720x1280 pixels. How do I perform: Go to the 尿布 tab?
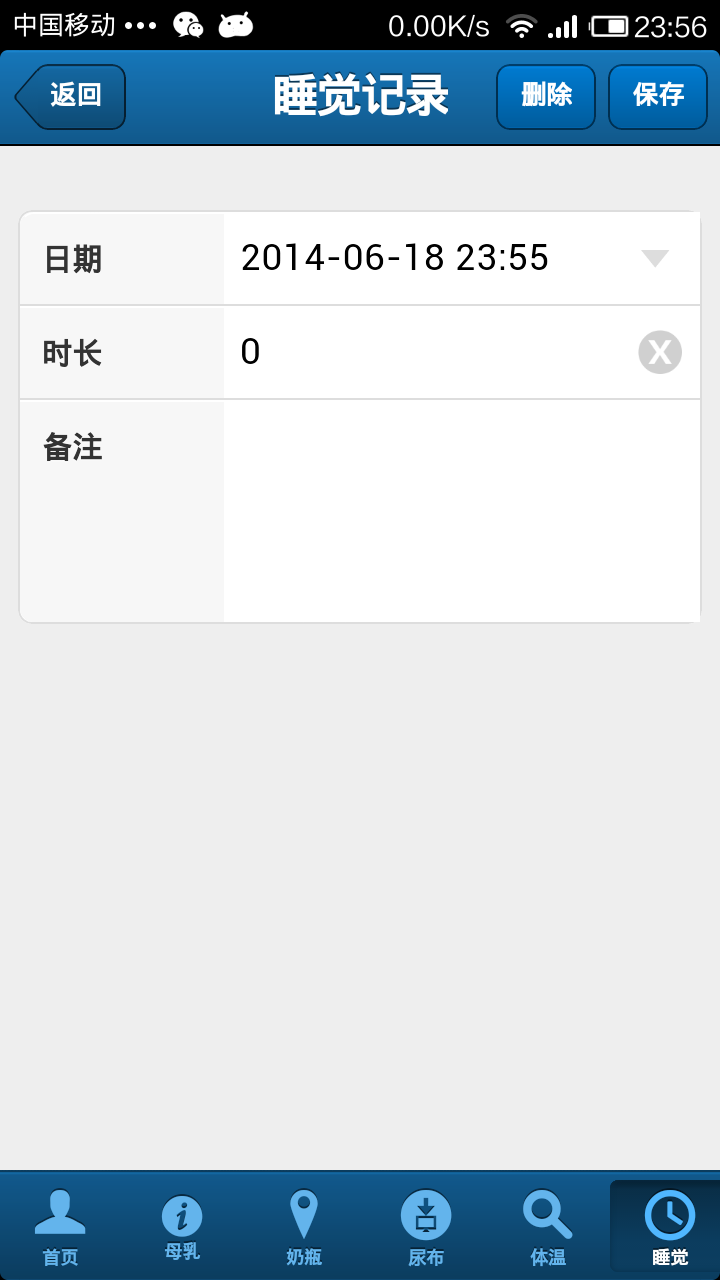pyautogui.click(x=426, y=1227)
